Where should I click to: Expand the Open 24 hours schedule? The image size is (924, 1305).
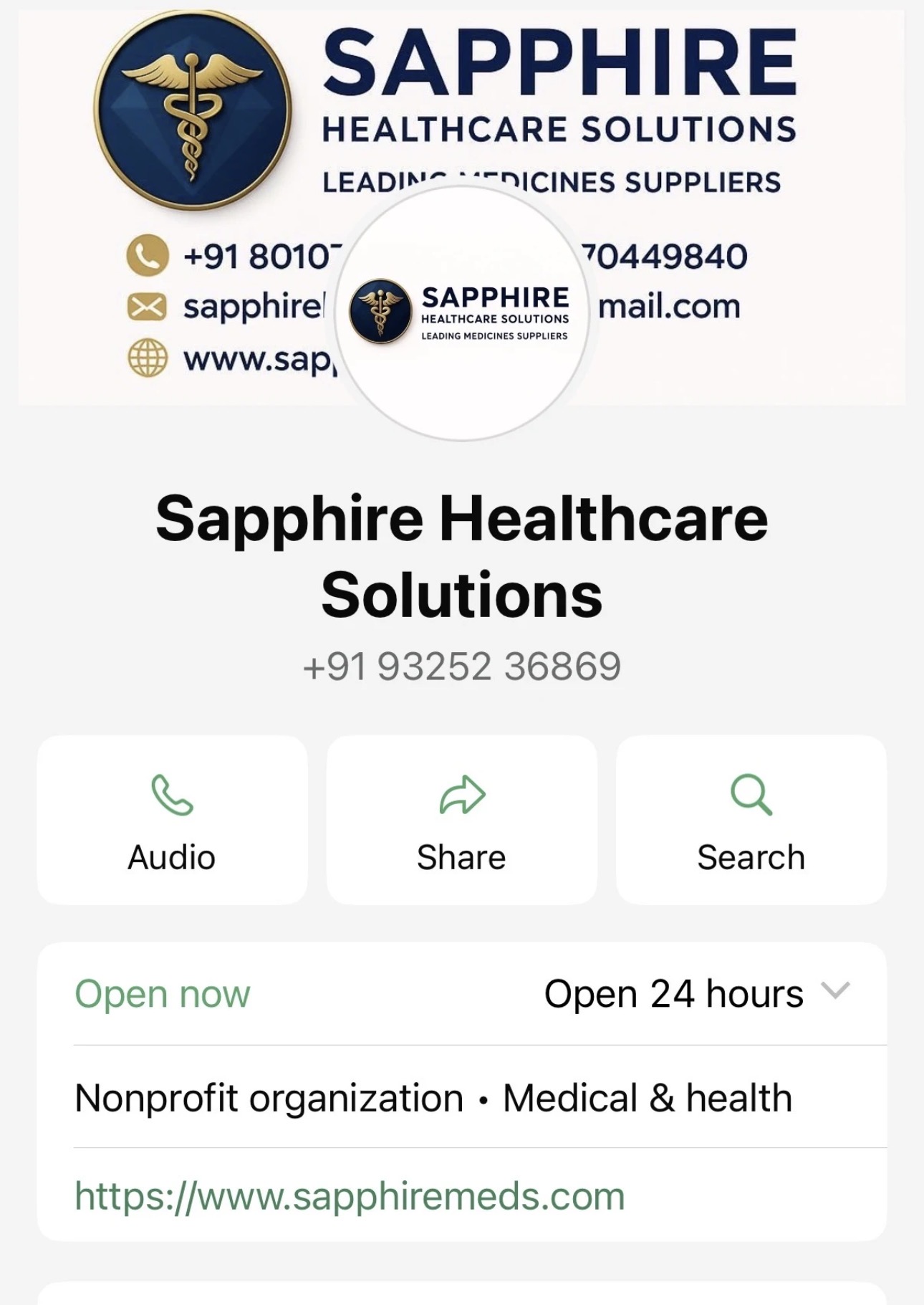click(834, 993)
